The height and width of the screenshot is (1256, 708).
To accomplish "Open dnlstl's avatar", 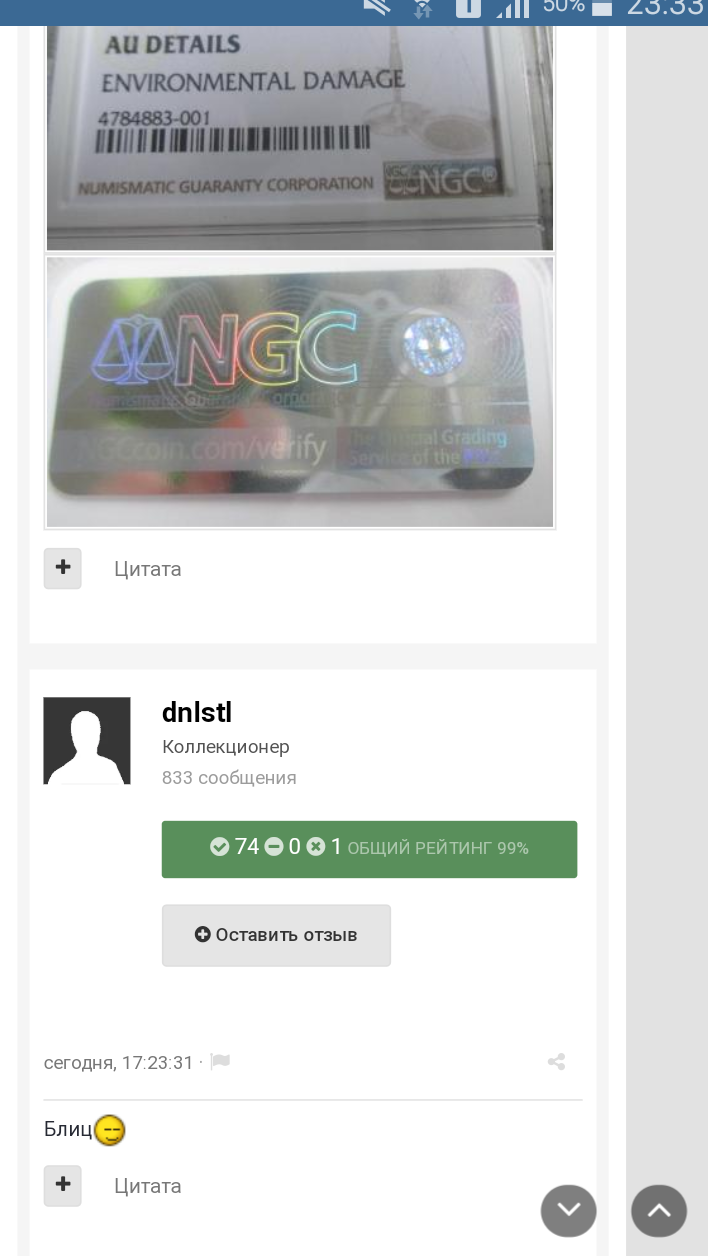I will (x=87, y=740).
